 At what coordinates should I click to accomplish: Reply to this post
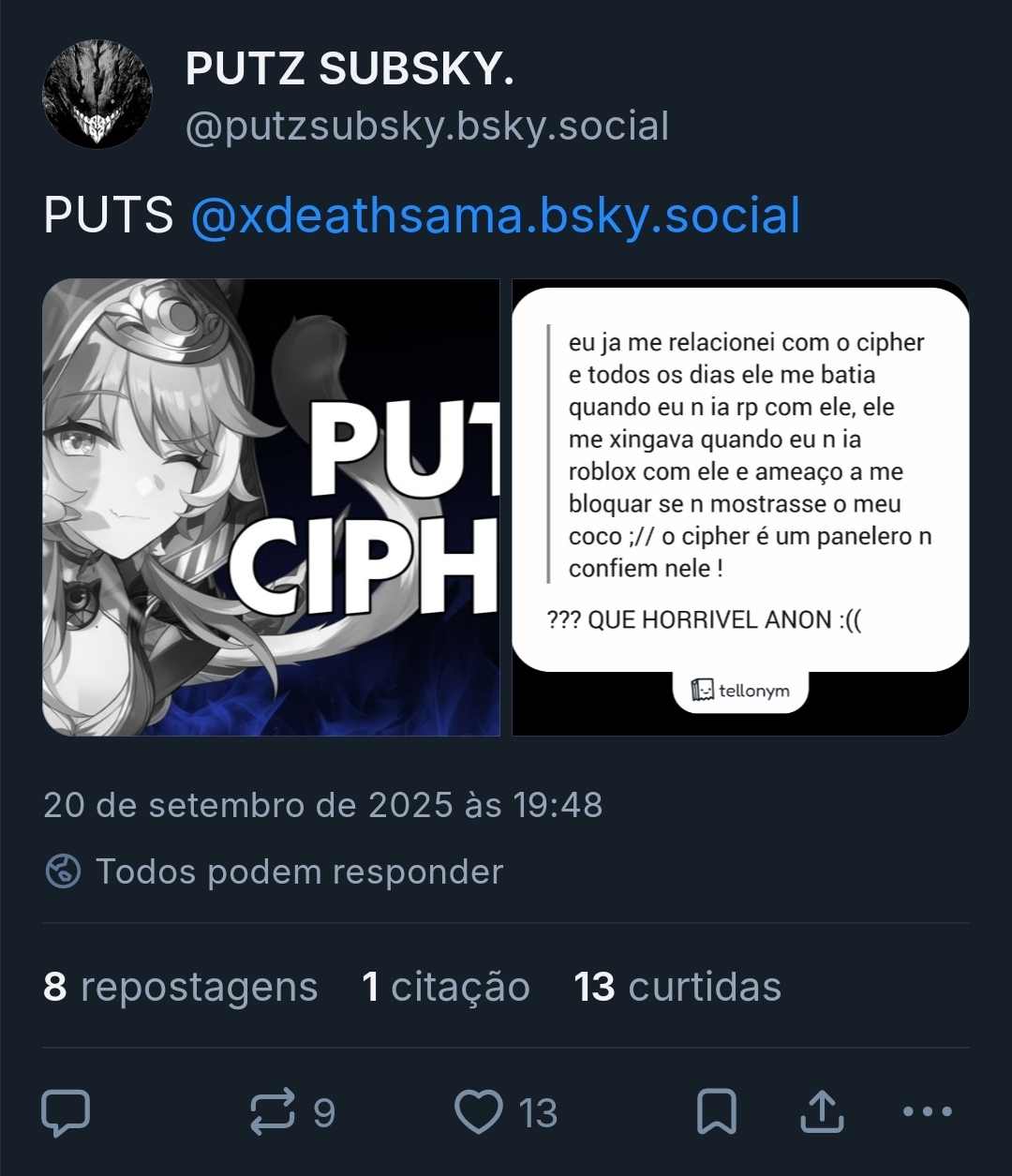coord(67,1112)
